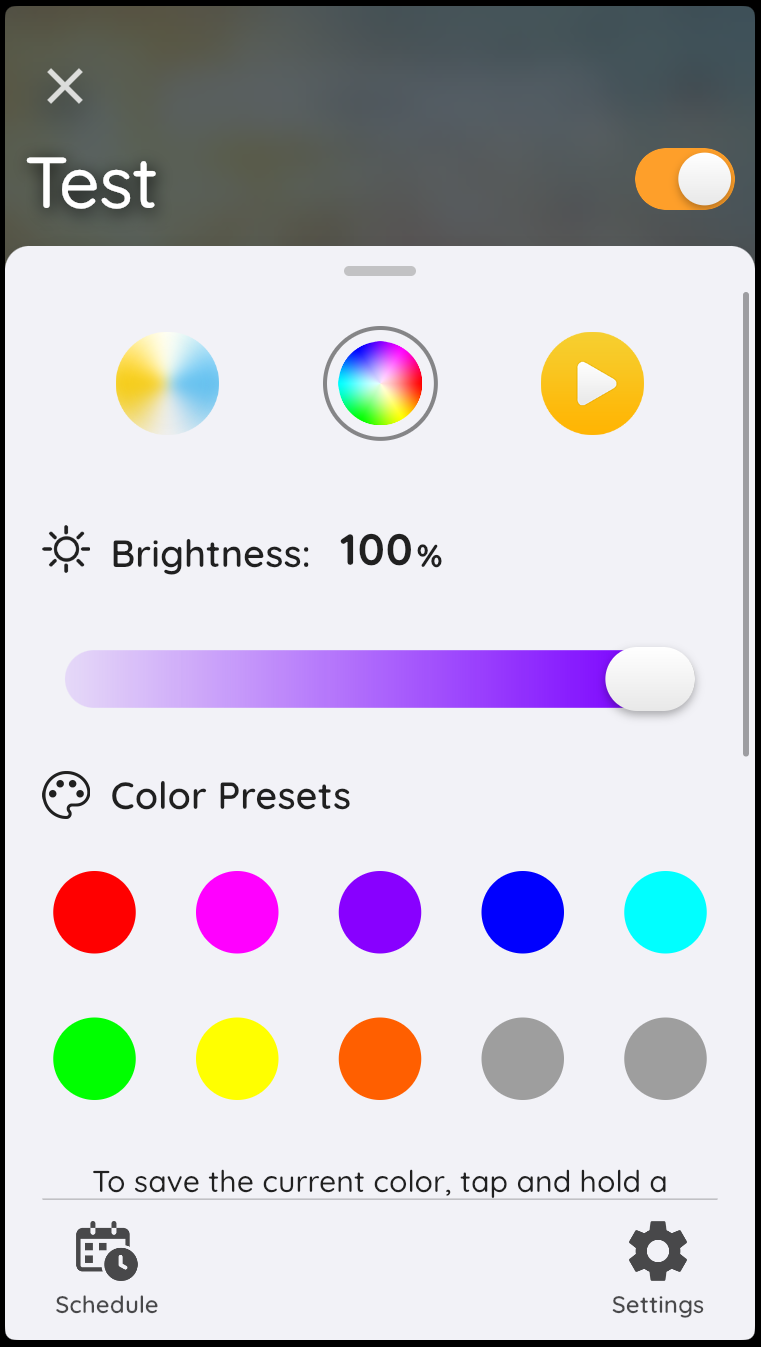Choose the green color preset

[94, 1059]
